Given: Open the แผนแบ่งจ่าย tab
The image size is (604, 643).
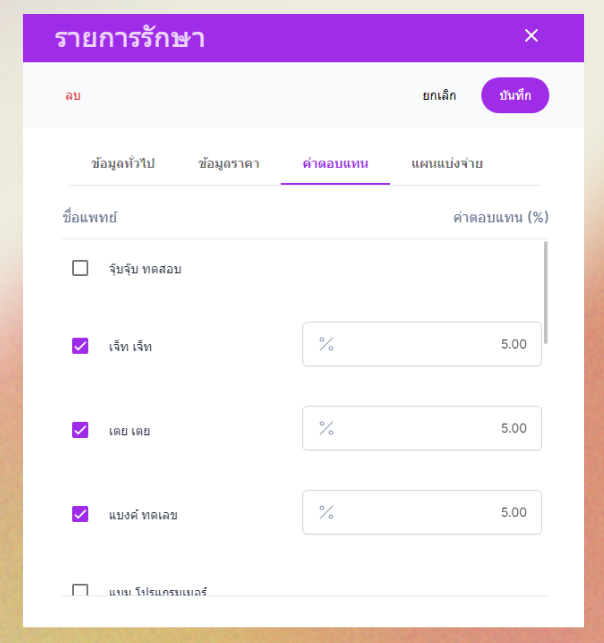Looking at the screenshot, I should pyautogui.click(x=447, y=163).
